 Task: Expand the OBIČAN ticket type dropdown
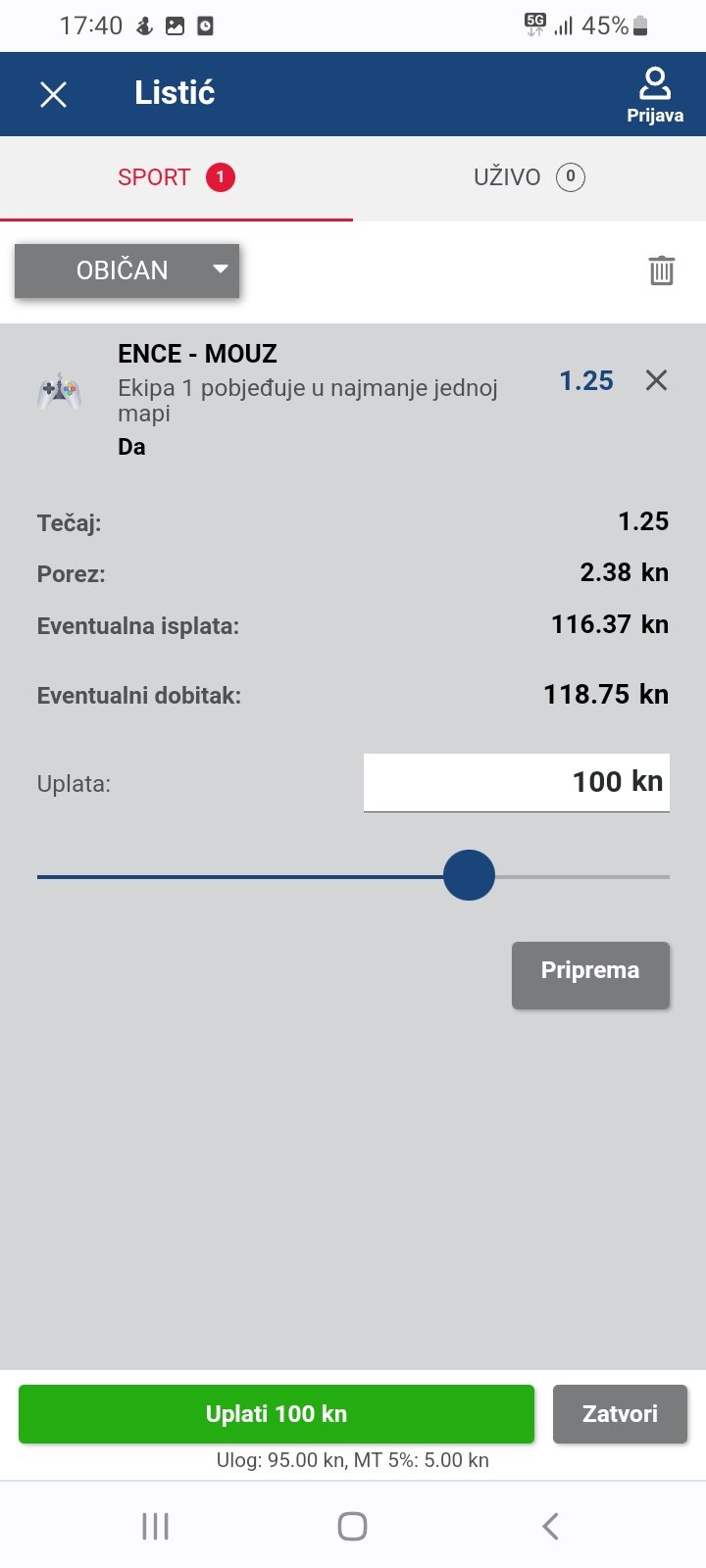[x=127, y=270]
